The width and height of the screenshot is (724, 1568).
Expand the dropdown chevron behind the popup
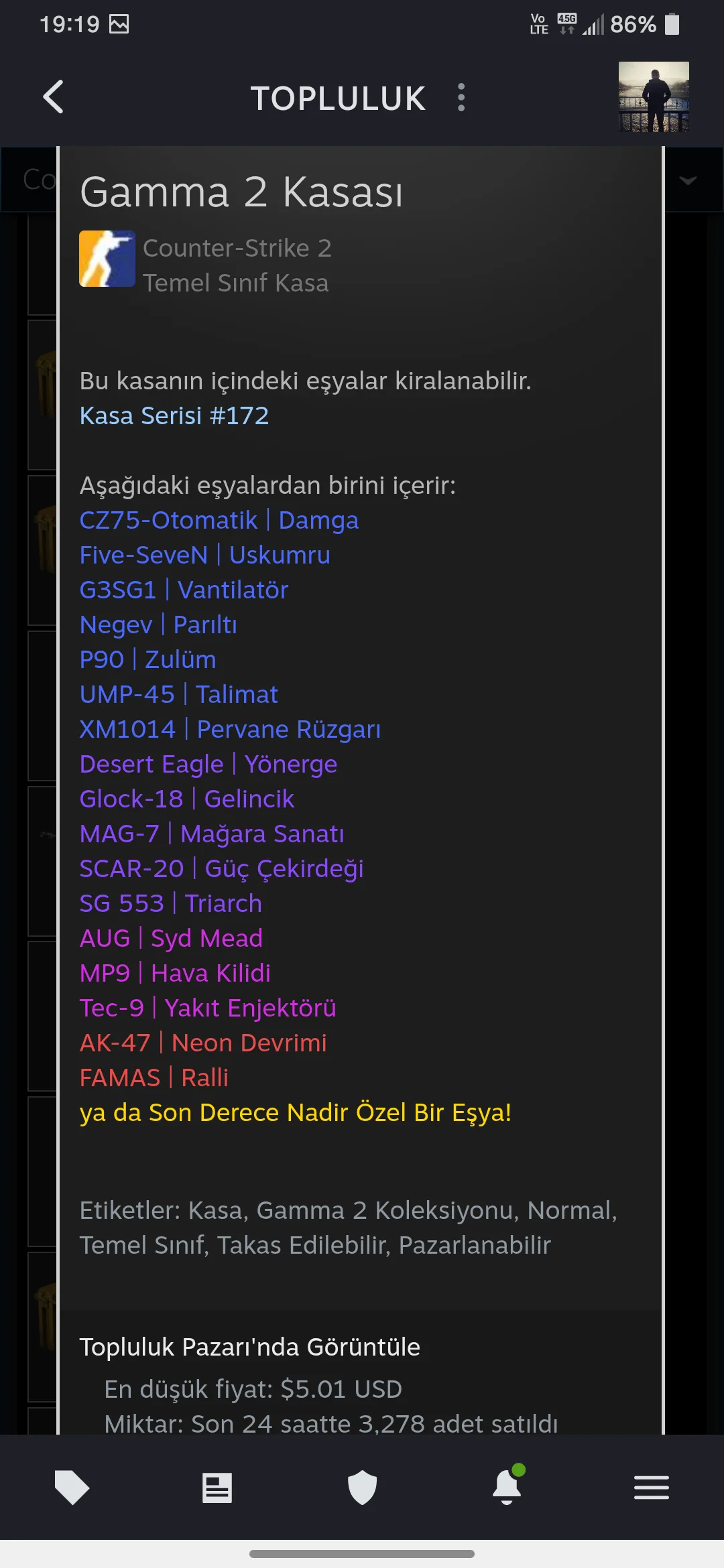pos(688,180)
